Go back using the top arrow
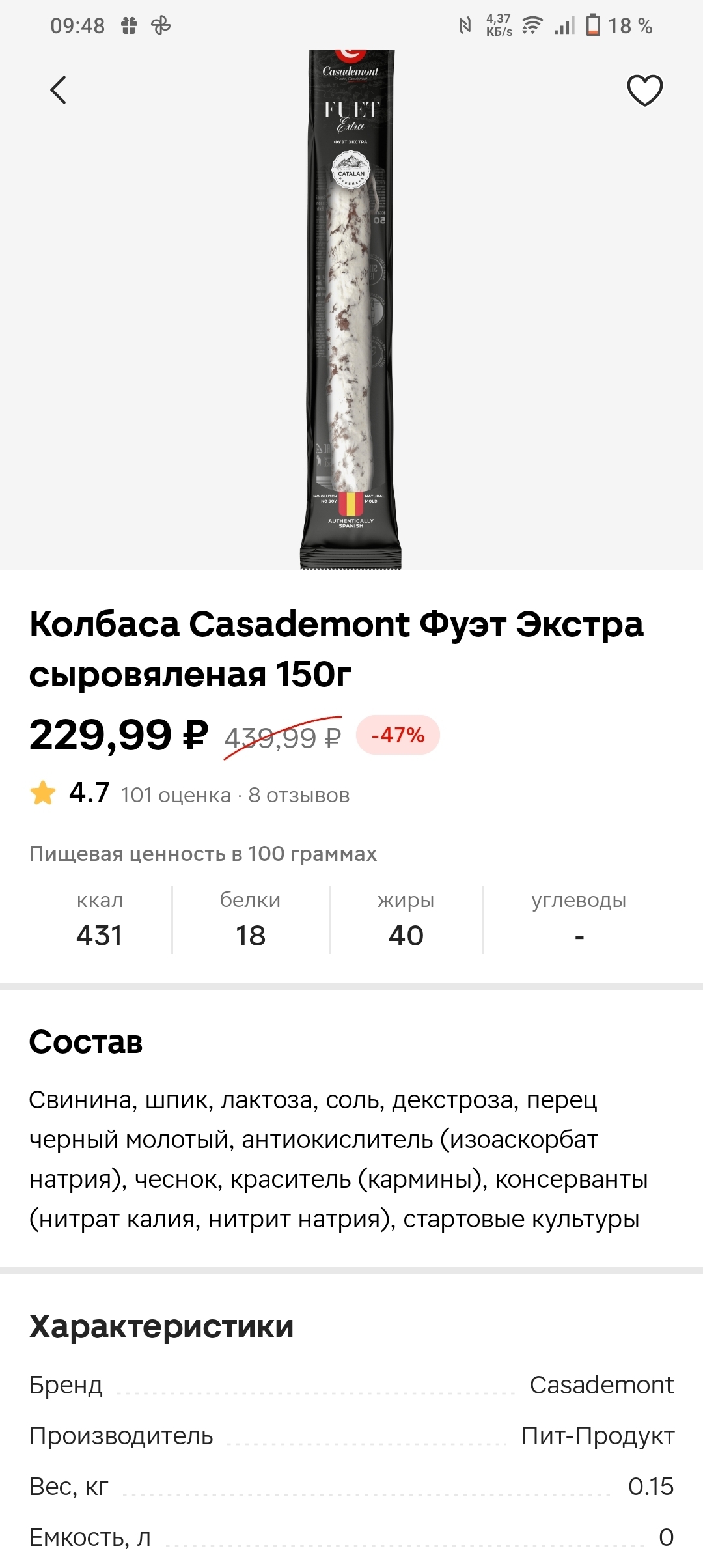703x1568 pixels. pos(59,90)
